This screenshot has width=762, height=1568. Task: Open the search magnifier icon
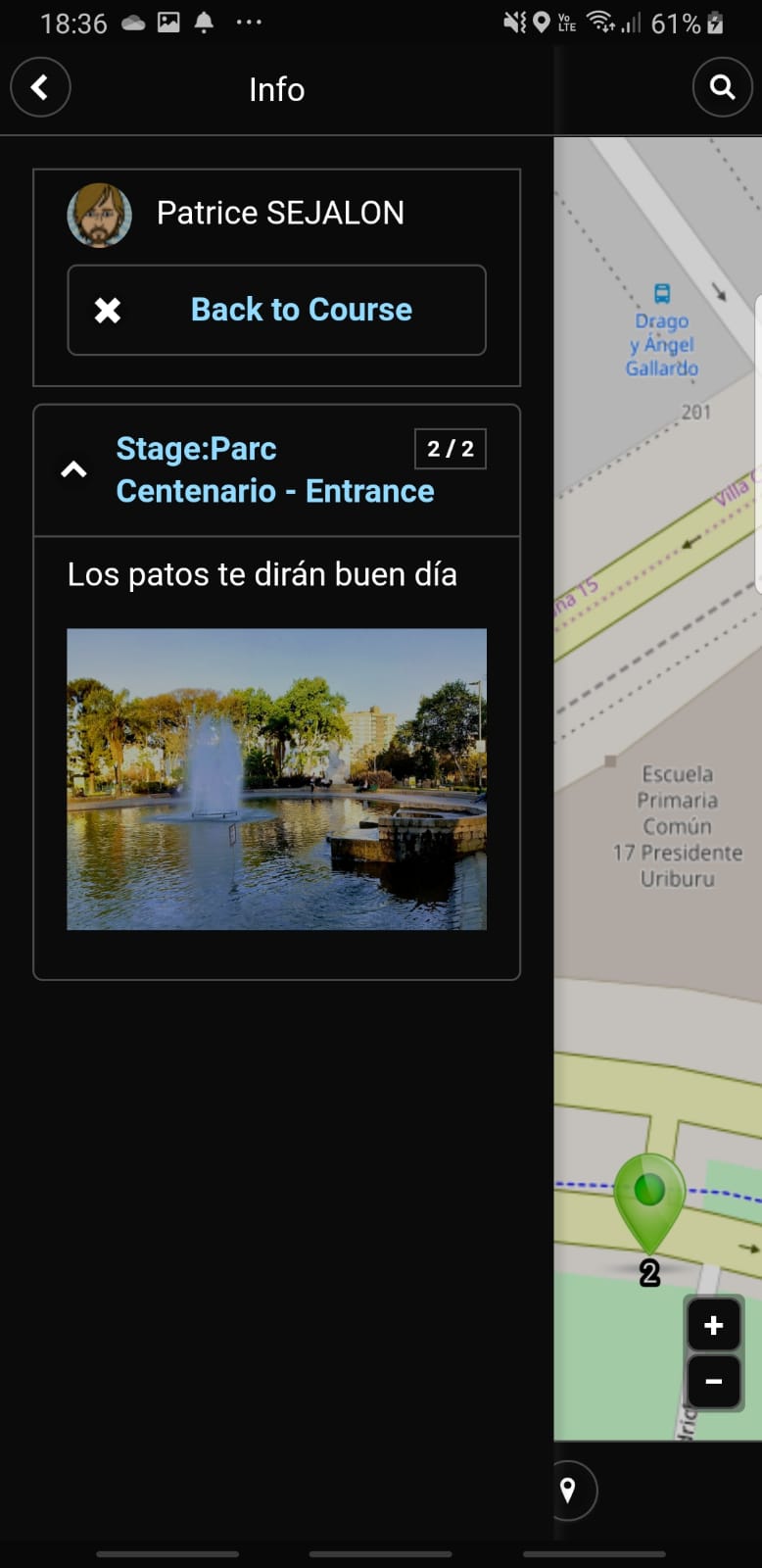(722, 88)
